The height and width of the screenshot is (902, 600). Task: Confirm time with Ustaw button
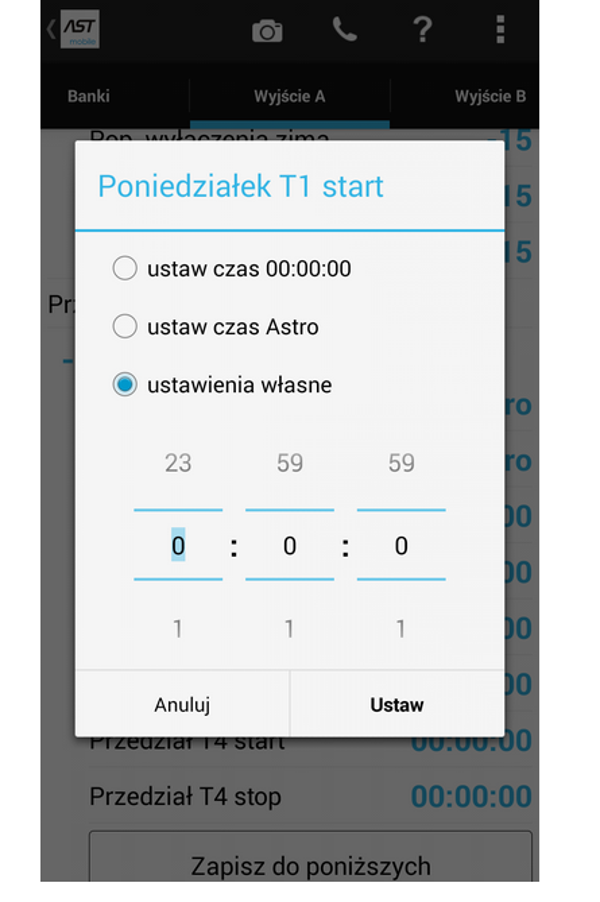point(397,705)
